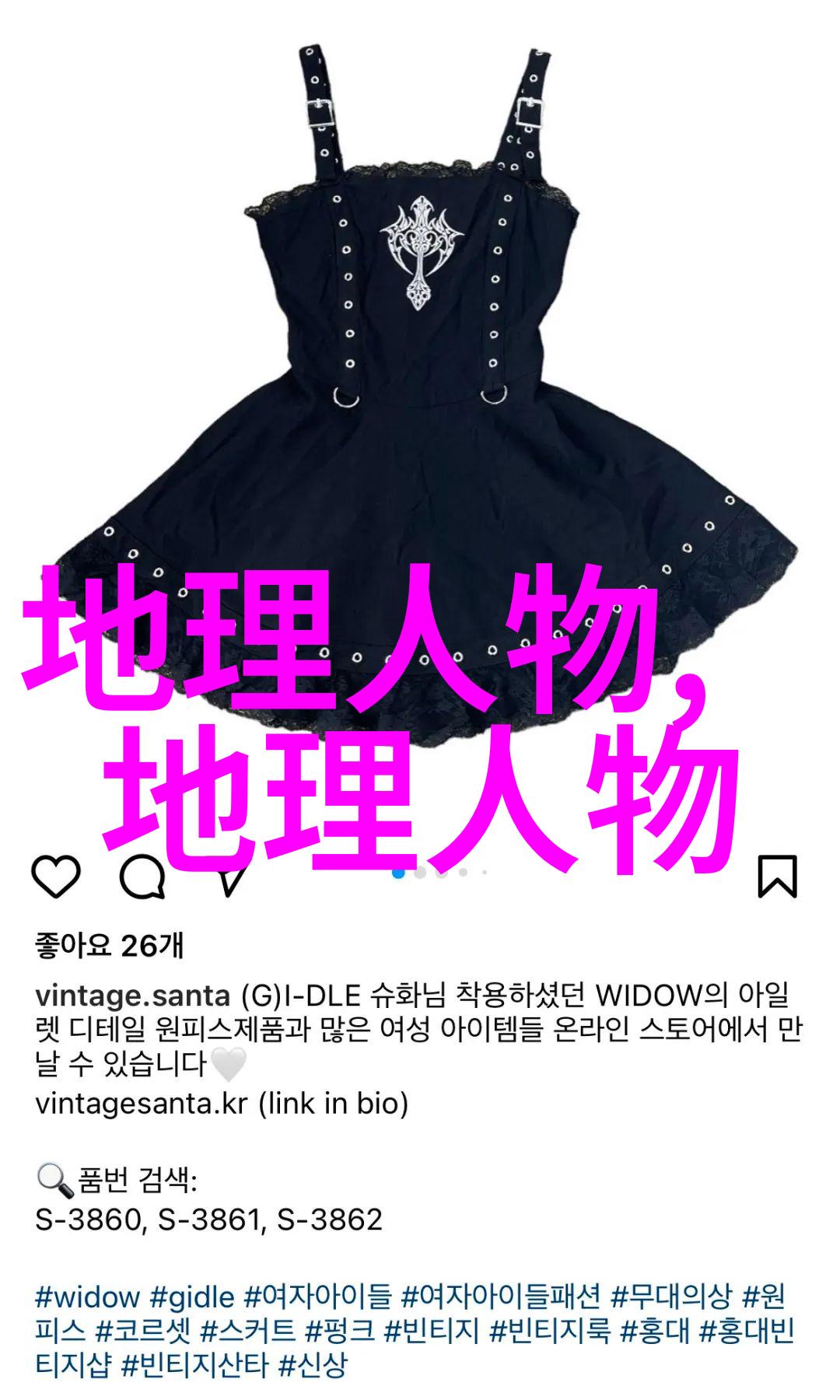Bookmark this dress post
The width and height of the screenshot is (840, 1400).
777,877
